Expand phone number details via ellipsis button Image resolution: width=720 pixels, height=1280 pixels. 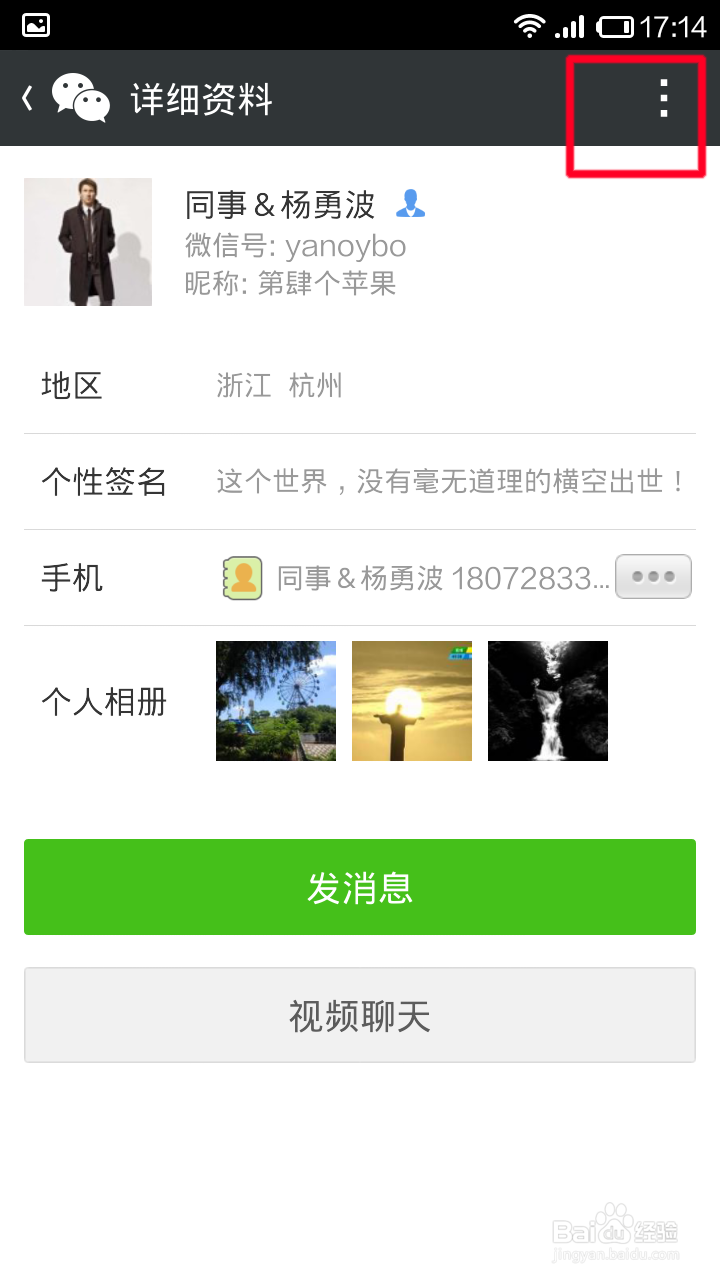tap(652, 577)
